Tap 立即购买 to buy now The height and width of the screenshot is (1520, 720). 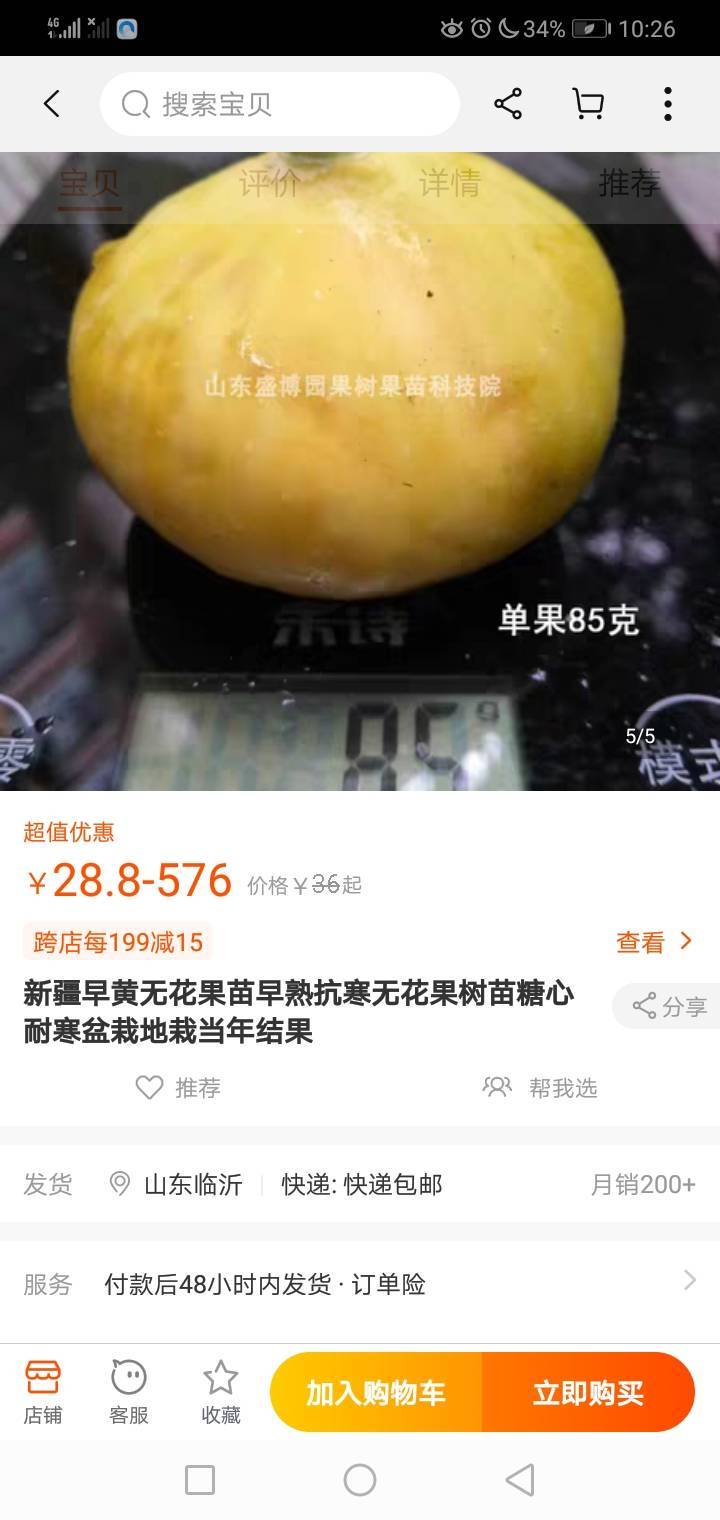click(588, 1393)
